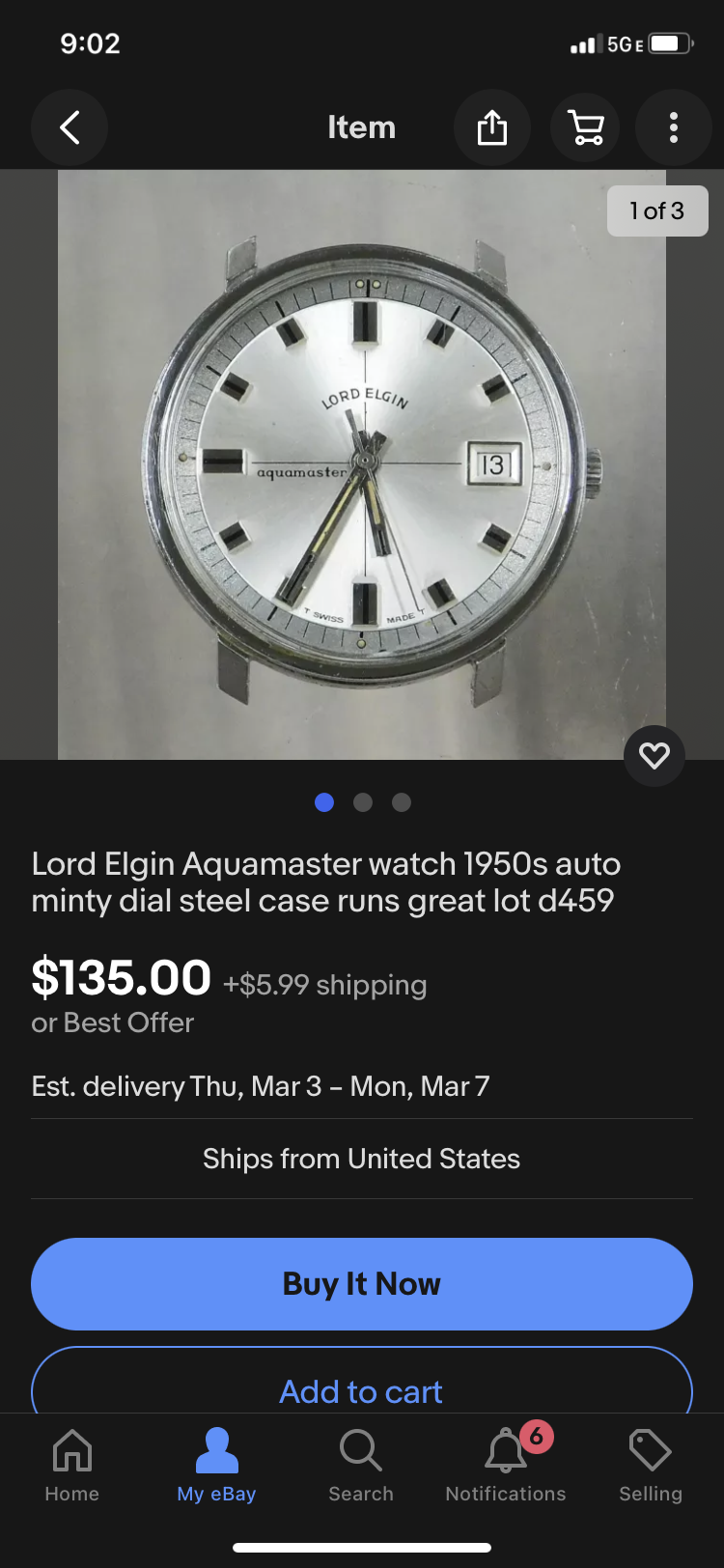Open the Lord Elgin watch photo
Viewport: 724px width, 1568px height.
(362, 463)
